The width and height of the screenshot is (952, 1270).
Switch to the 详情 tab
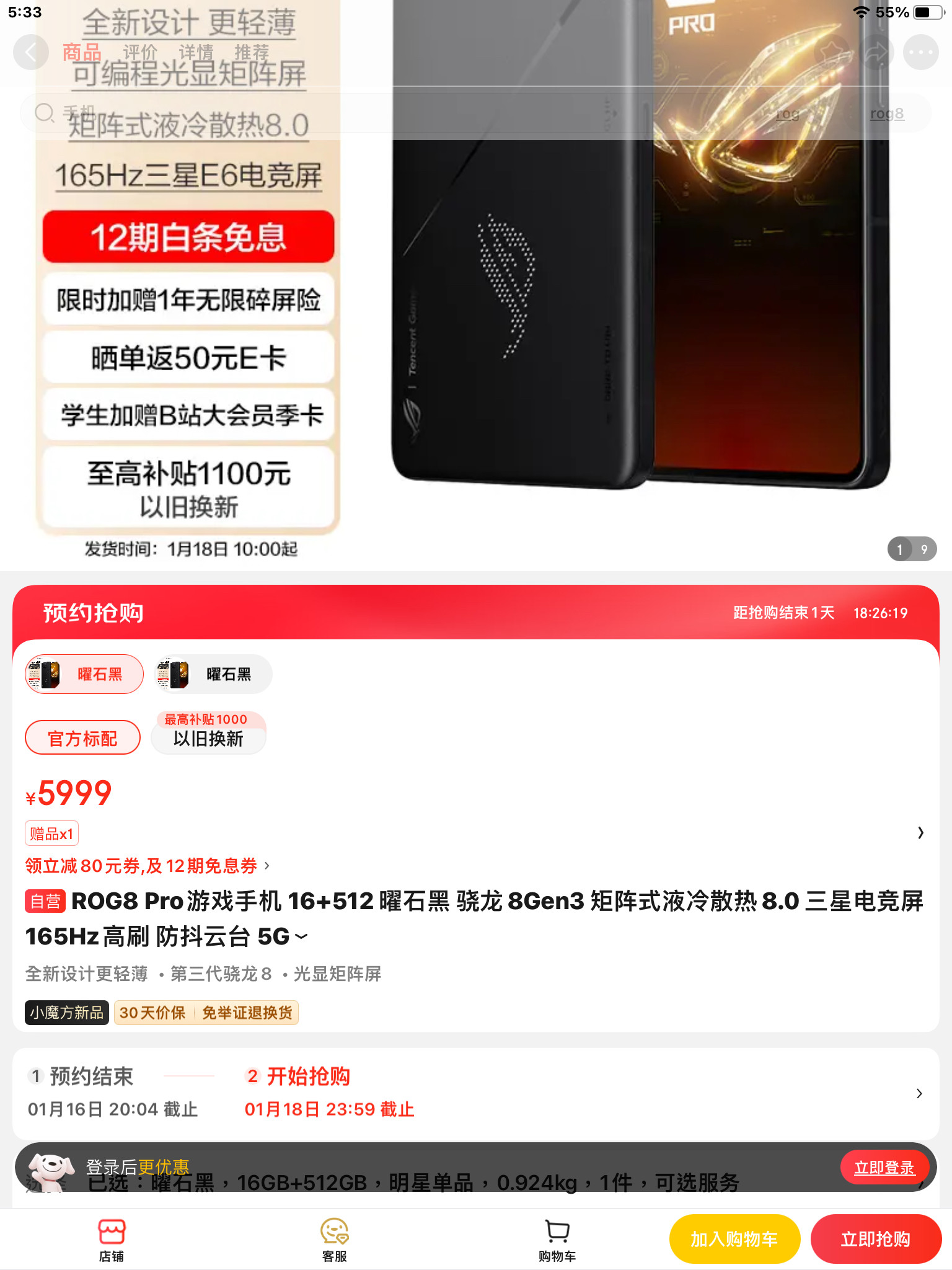pos(196,53)
